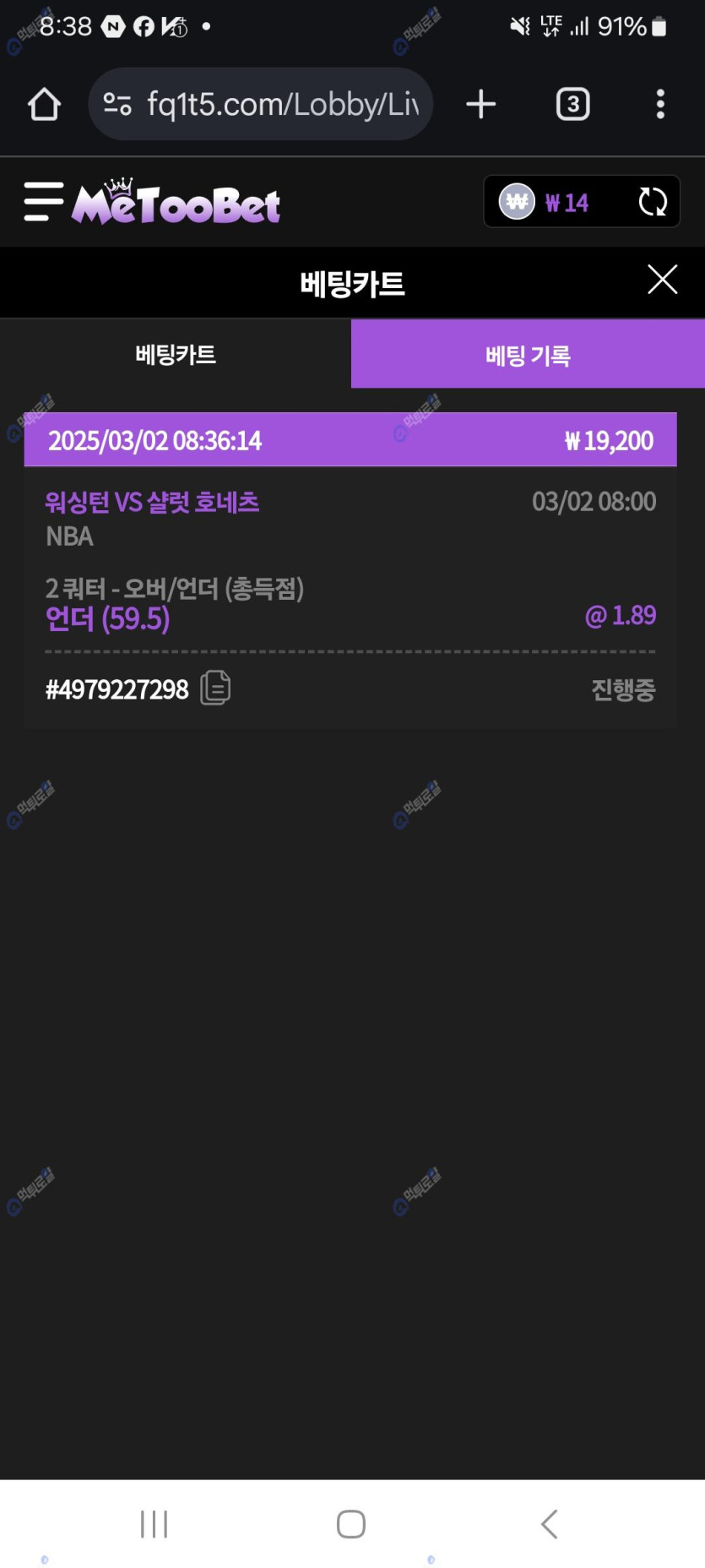Select the 베팅 기록 tab

point(528,355)
